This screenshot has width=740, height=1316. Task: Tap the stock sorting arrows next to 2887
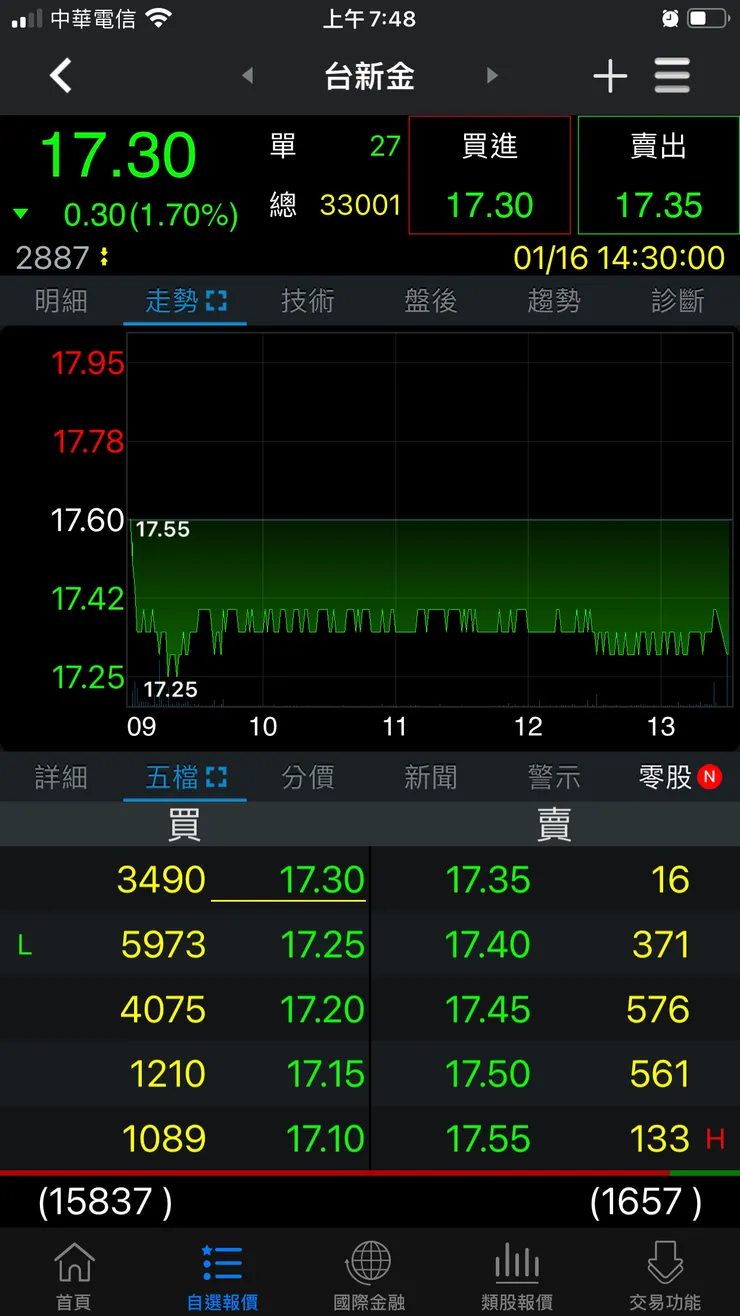[x=102, y=258]
